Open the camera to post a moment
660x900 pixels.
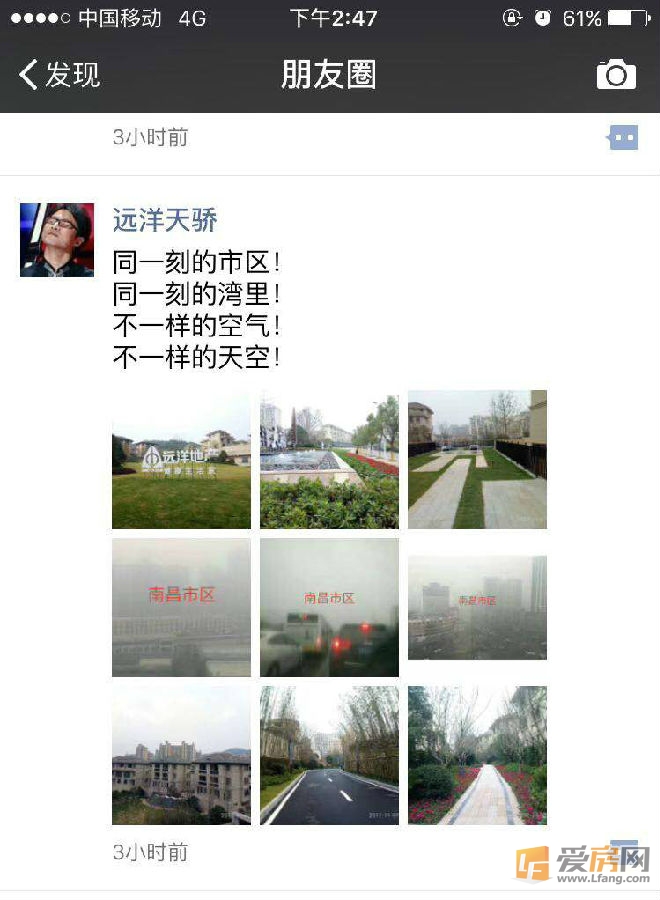coord(616,75)
